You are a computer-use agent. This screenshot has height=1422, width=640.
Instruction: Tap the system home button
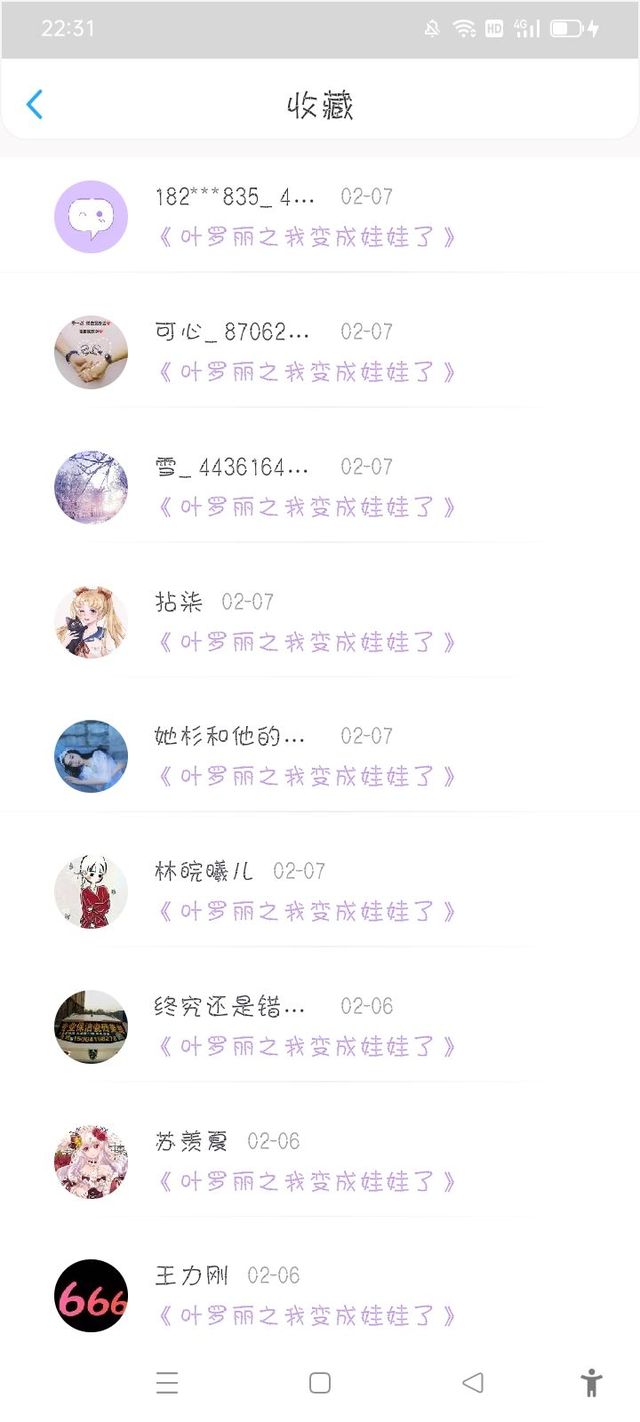(320, 1383)
